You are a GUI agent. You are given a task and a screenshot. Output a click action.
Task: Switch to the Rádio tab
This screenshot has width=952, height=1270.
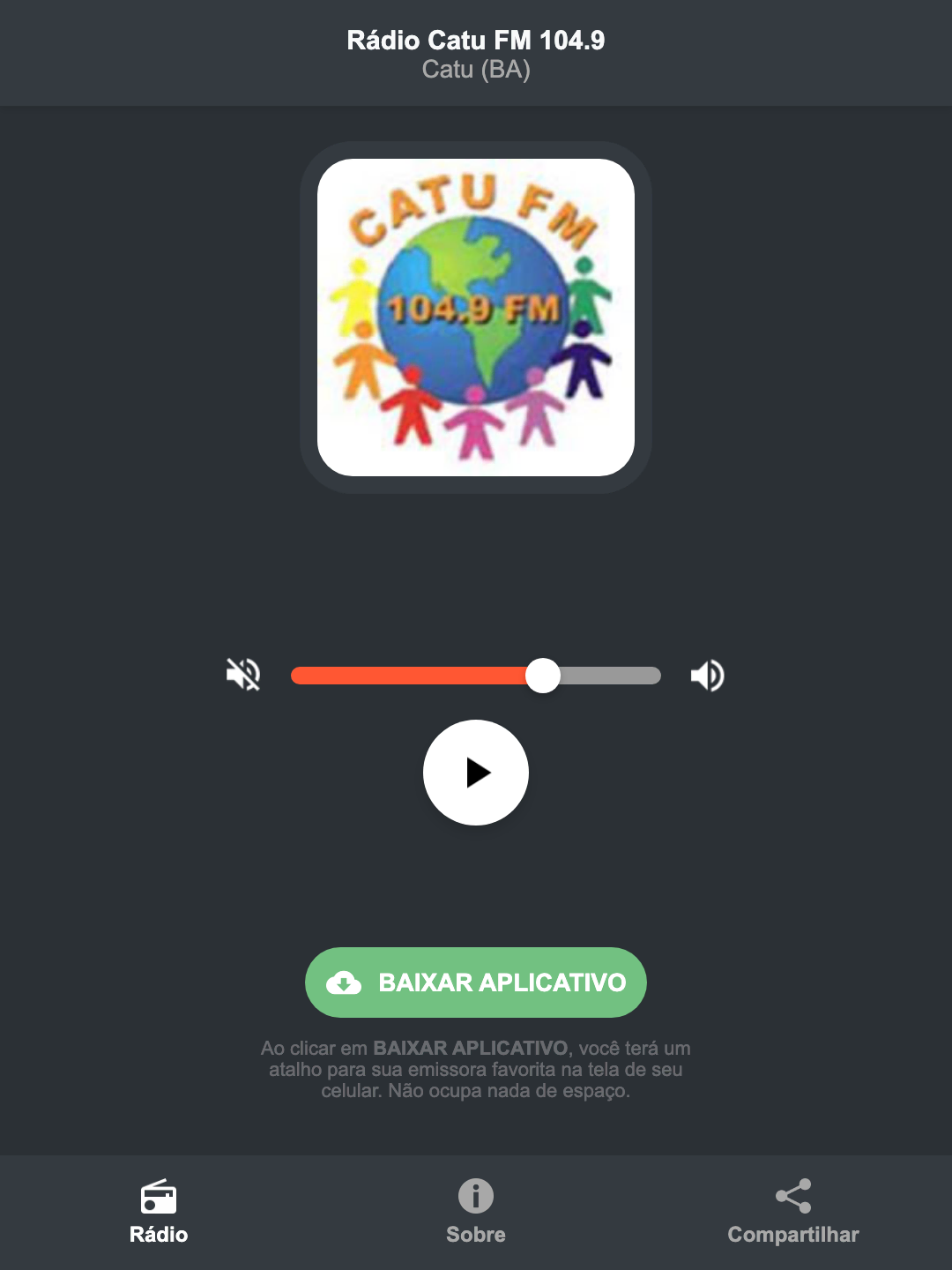[159, 1213]
